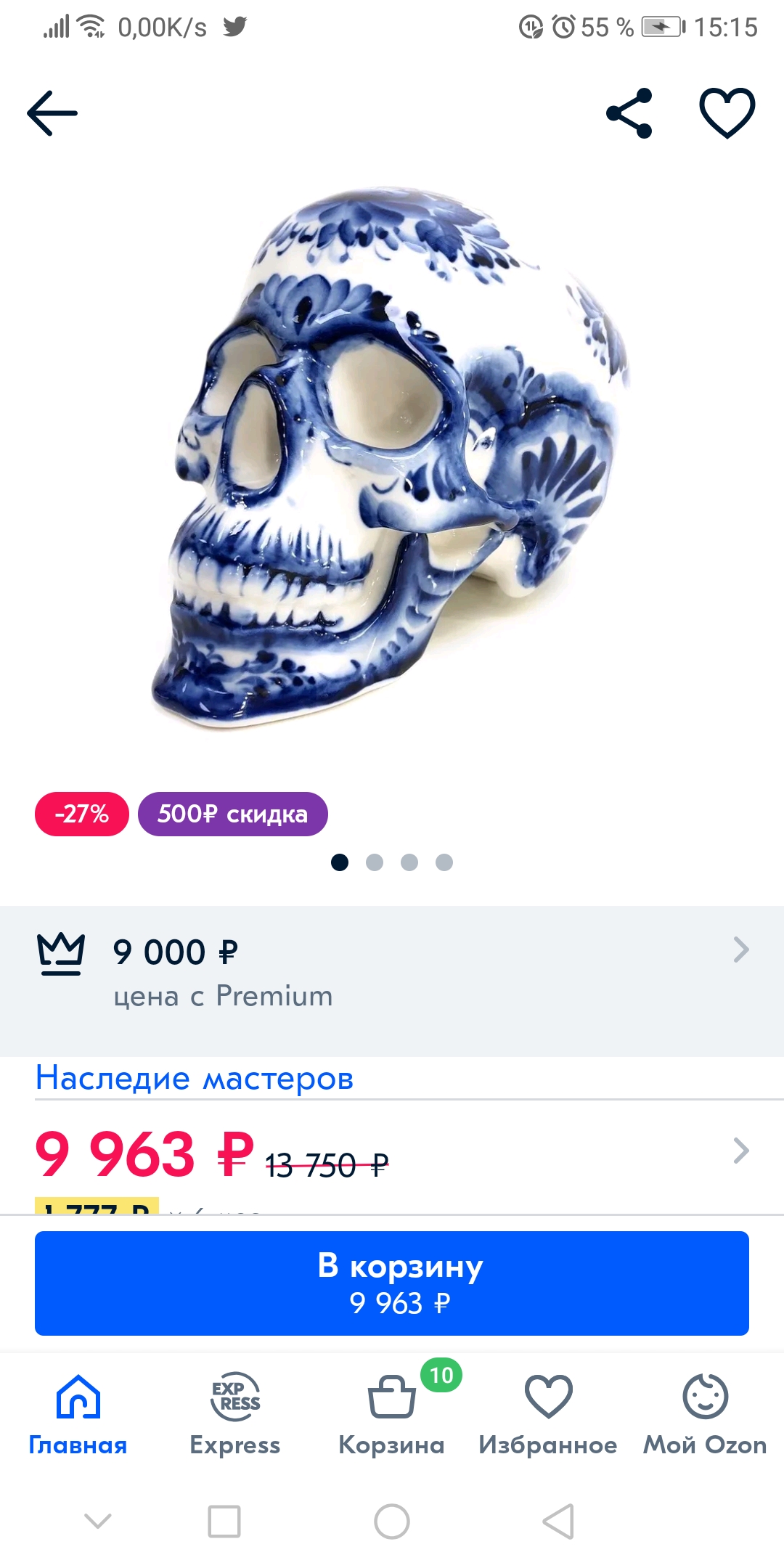
Task: Open the Наследие мастеров brand link
Action: 195,1078
